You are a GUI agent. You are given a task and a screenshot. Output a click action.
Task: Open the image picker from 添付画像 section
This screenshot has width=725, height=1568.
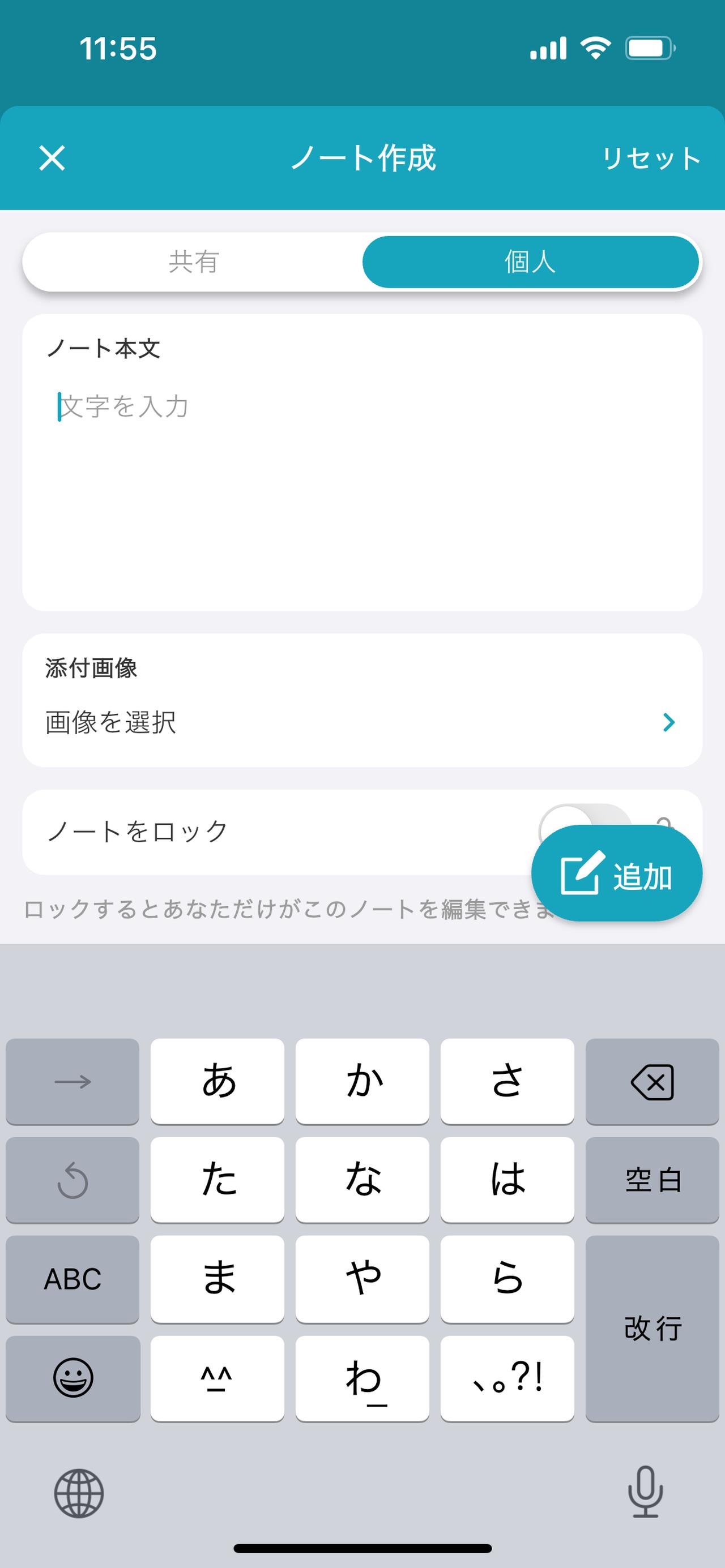244,722
